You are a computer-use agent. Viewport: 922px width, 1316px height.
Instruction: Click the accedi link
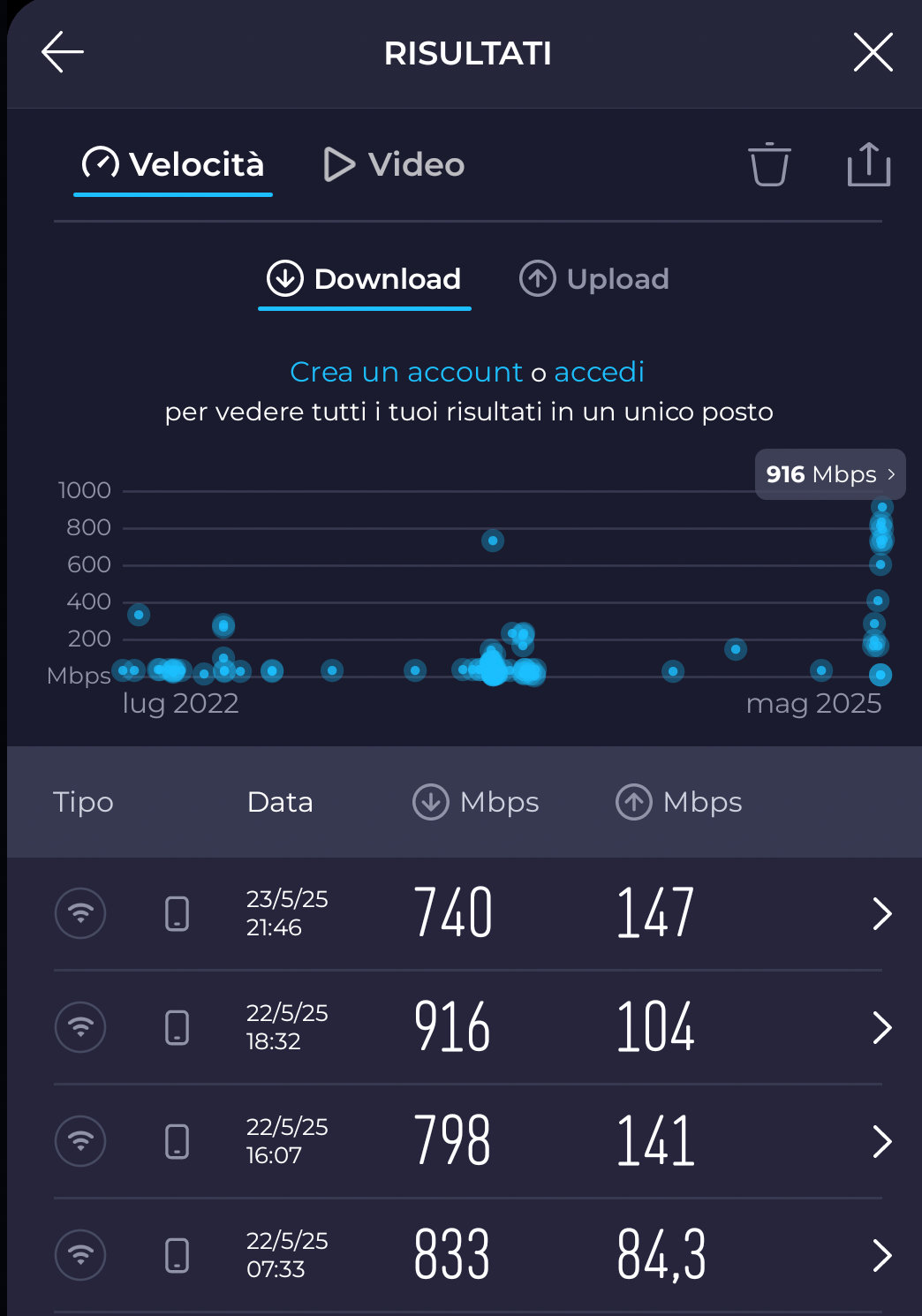599,372
